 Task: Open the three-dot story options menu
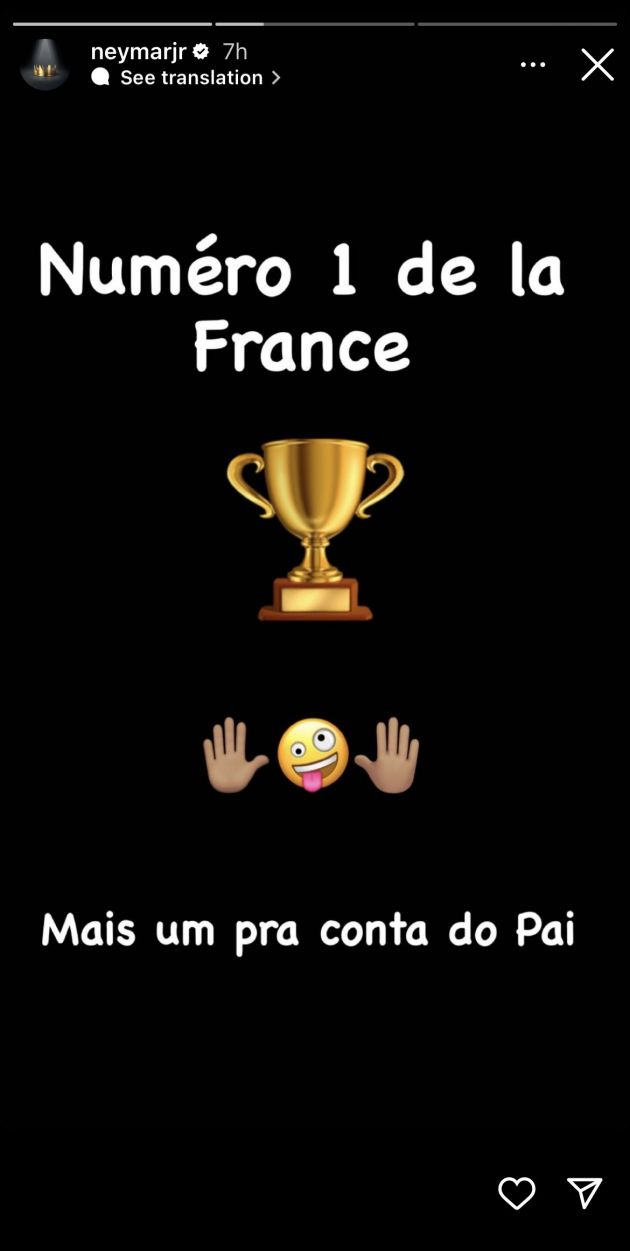(x=533, y=65)
